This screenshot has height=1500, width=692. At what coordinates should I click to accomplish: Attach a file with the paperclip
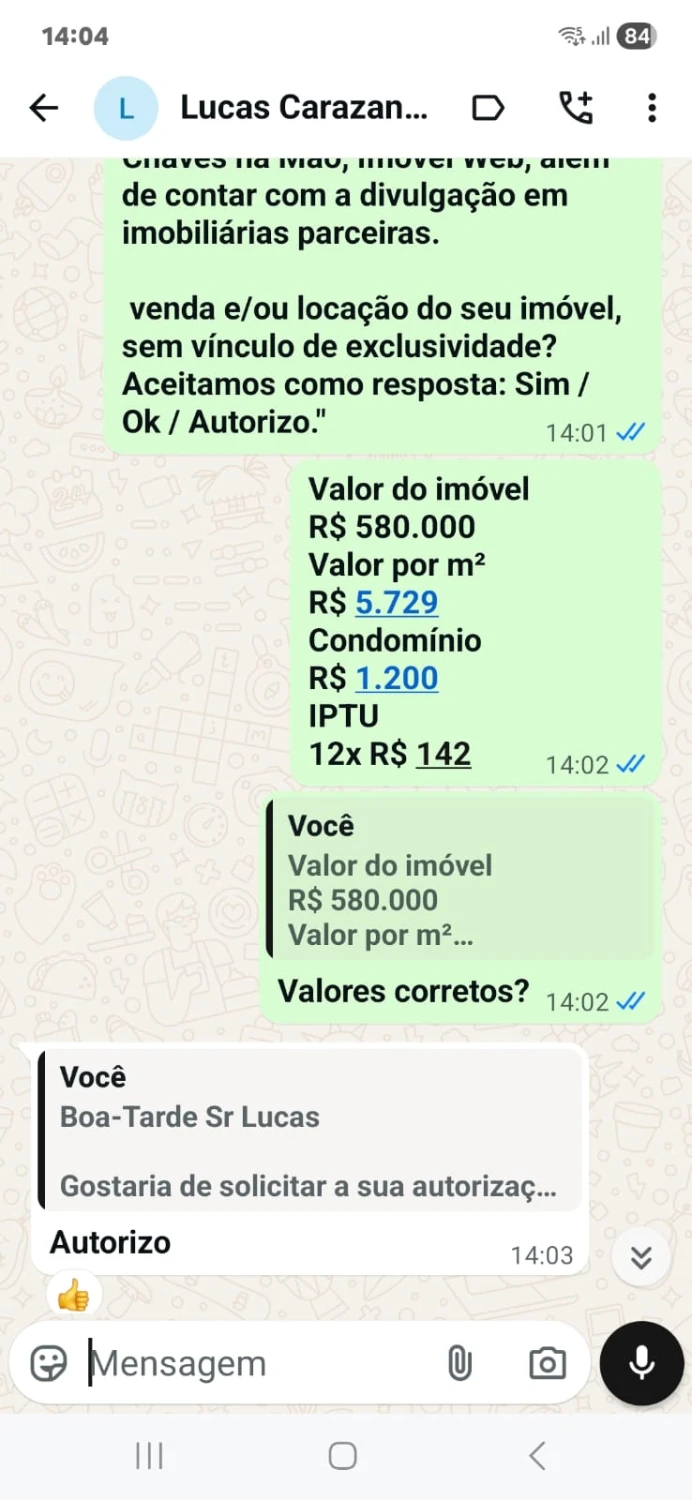(x=459, y=1363)
